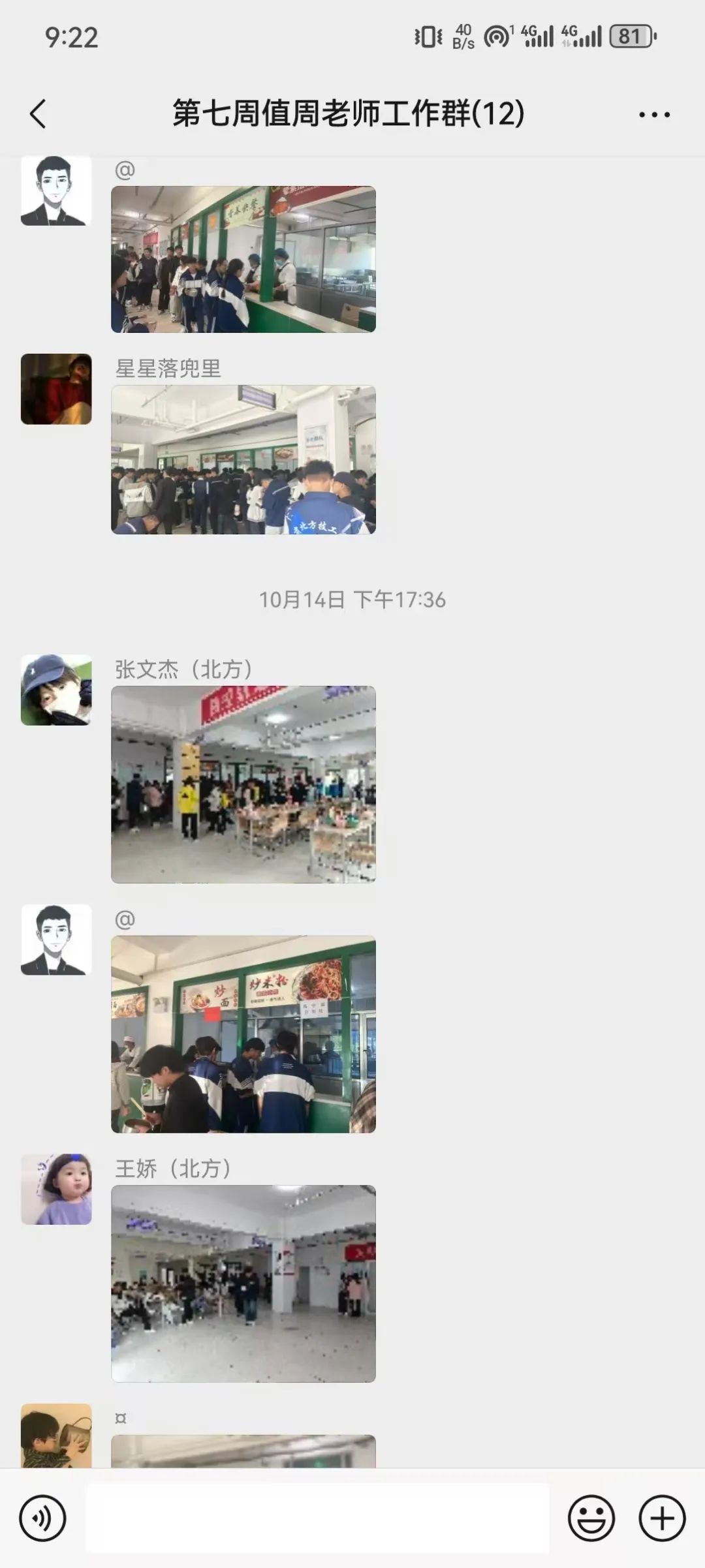
Task: Open 张文杰（北方）'s profile avatar
Action: pyautogui.click(x=56, y=690)
